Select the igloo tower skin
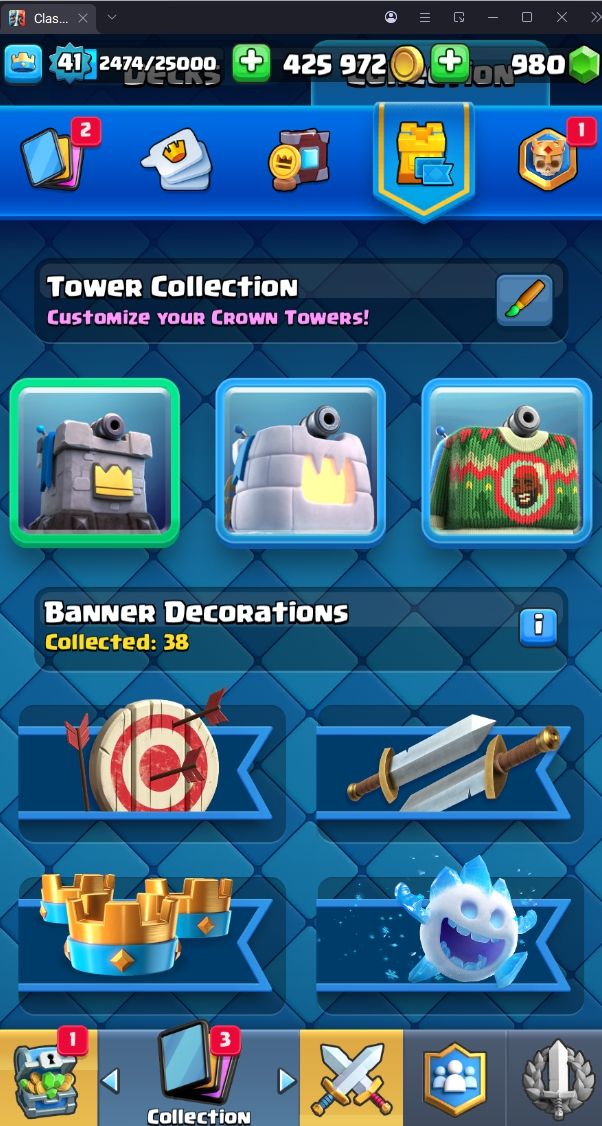 point(300,462)
